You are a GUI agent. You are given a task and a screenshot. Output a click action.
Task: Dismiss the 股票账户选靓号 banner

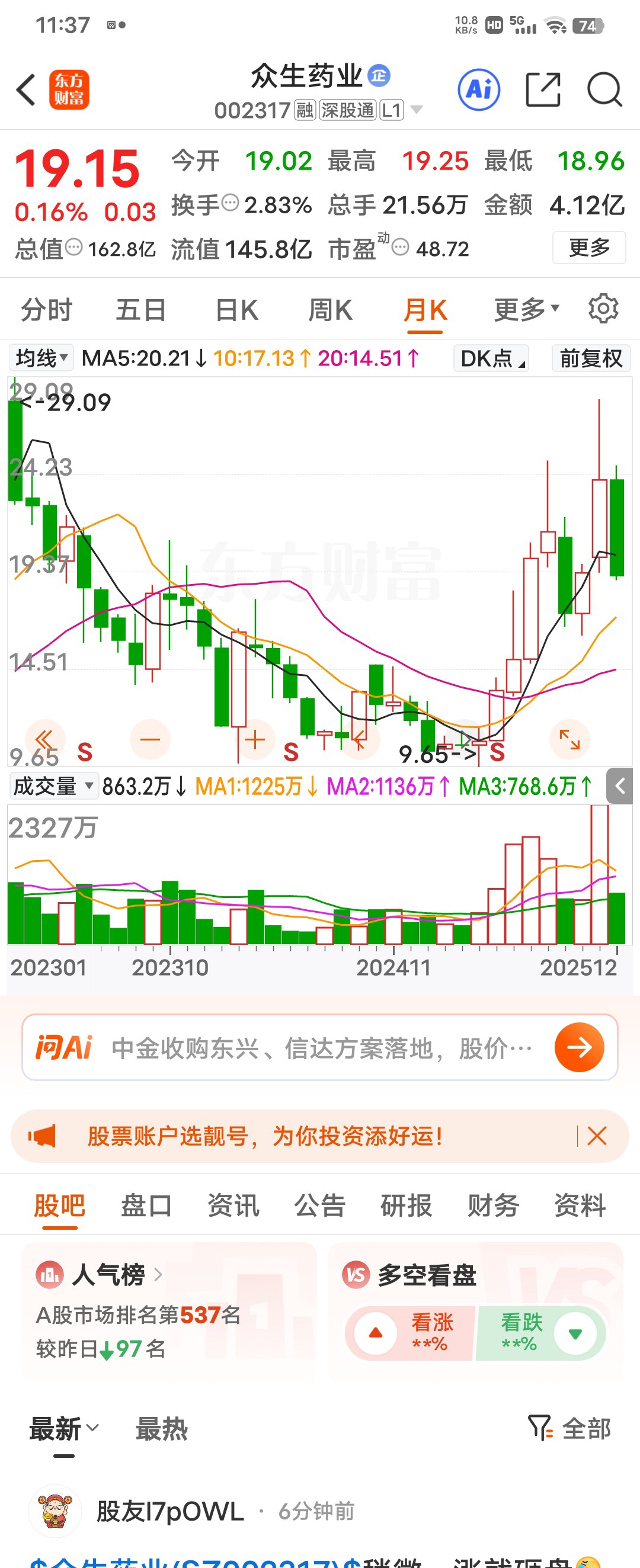597,1136
